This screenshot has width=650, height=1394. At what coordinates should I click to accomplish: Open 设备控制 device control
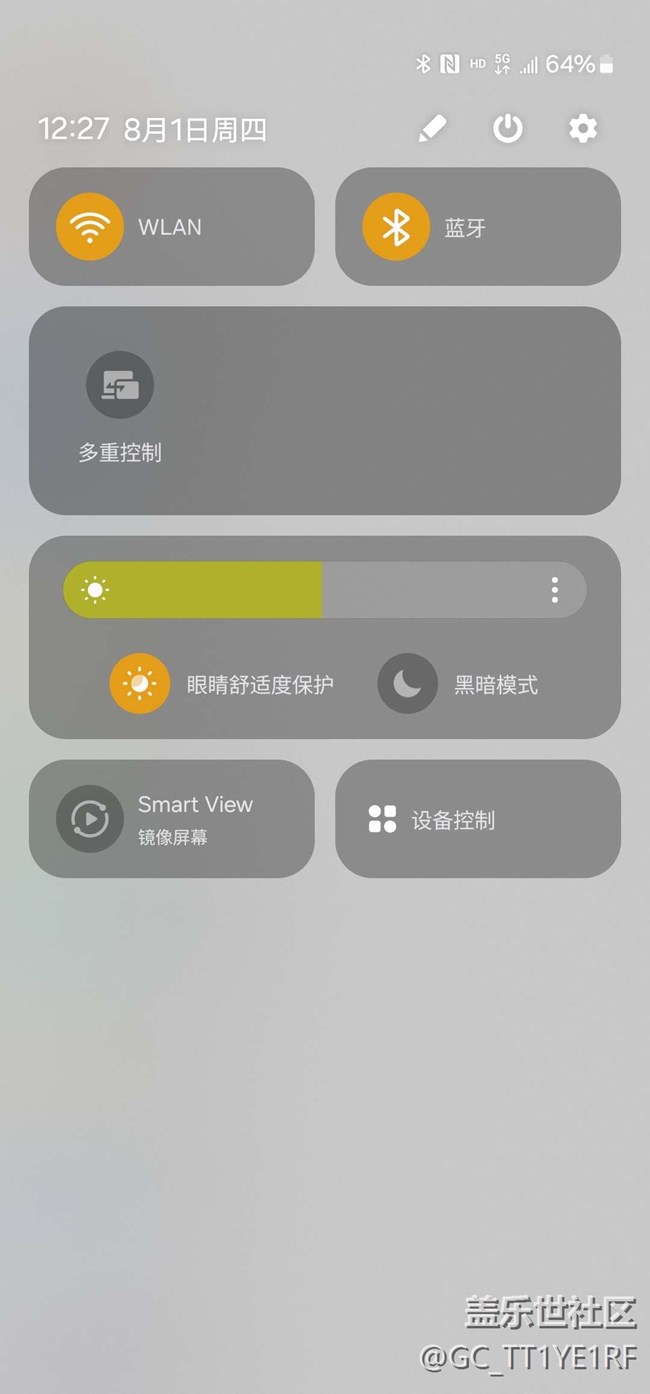[478, 819]
